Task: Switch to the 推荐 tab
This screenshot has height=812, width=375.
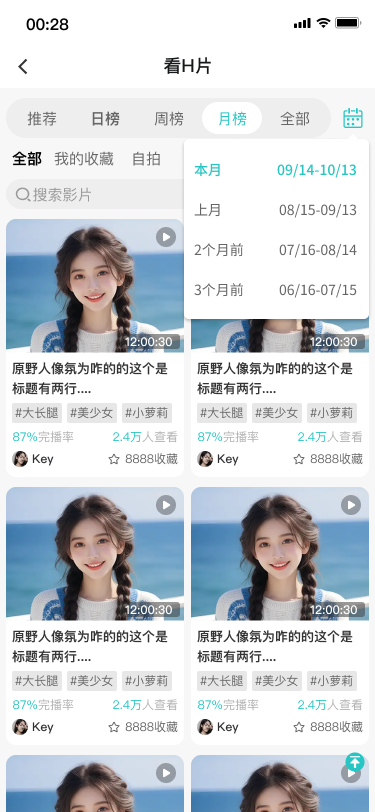Action: pyautogui.click(x=42, y=119)
